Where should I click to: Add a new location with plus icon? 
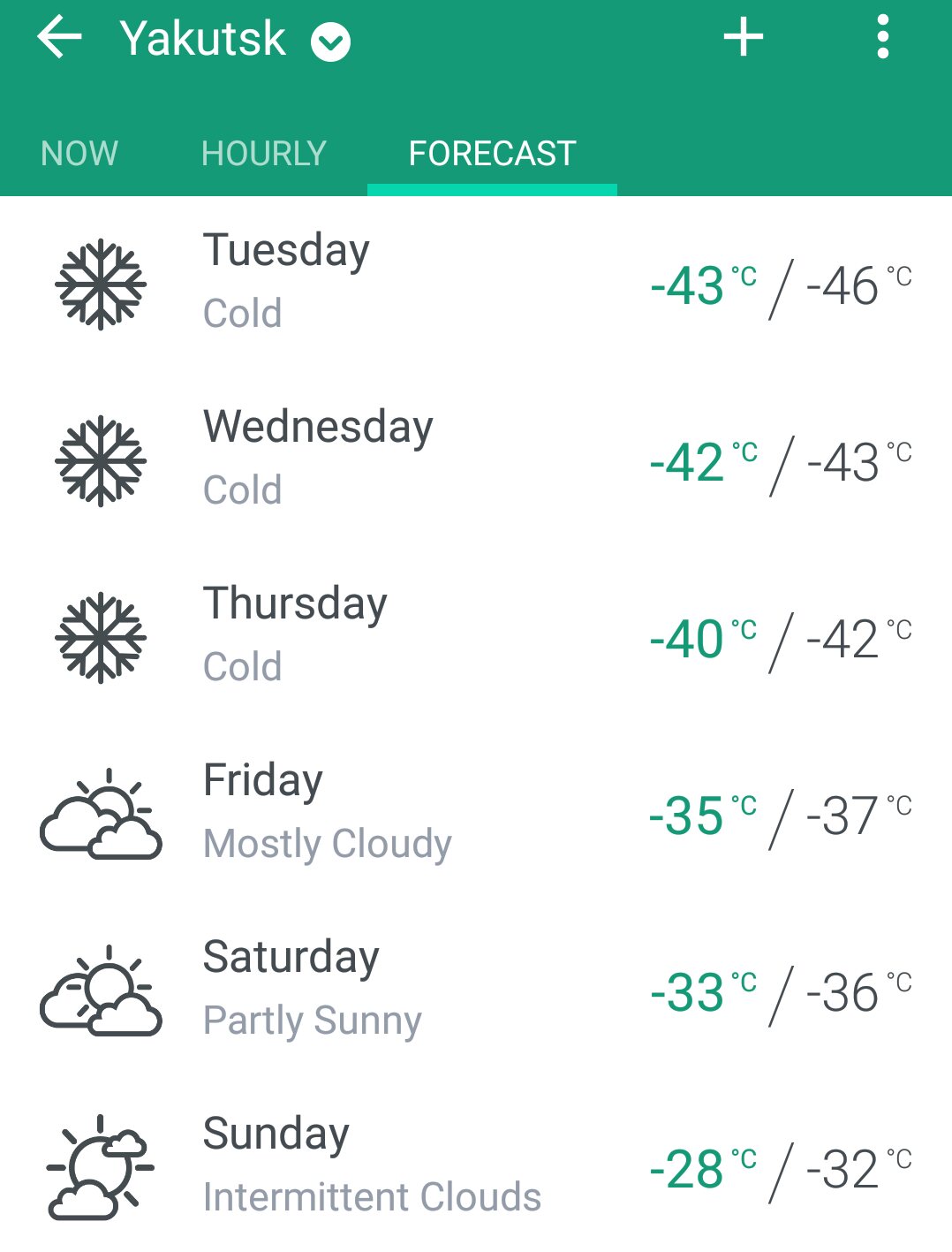pos(744,38)
